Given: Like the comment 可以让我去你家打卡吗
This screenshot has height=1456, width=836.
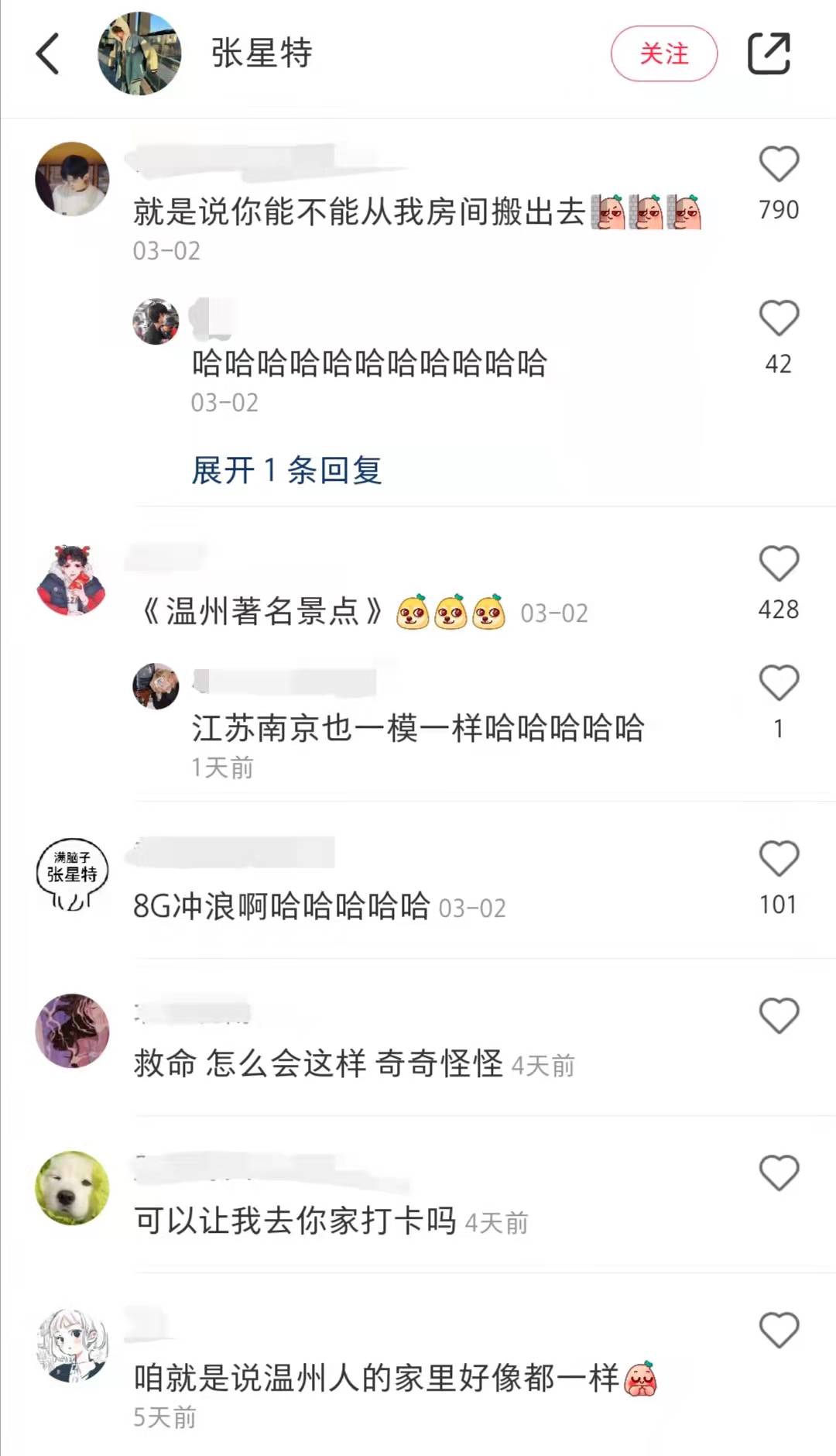Looking at the screenshot, I should pyautogui.click(x=778, y=1173).
